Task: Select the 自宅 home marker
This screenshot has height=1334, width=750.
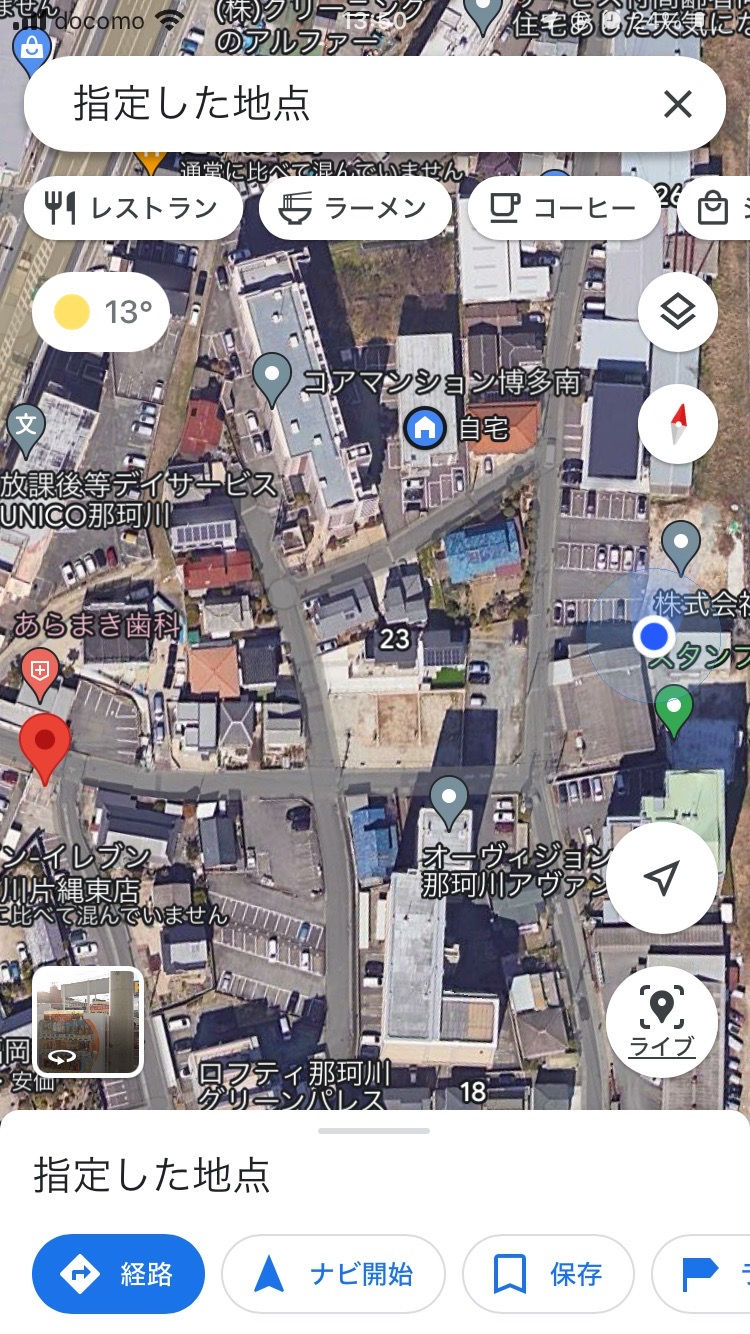Action: (425, 428)
